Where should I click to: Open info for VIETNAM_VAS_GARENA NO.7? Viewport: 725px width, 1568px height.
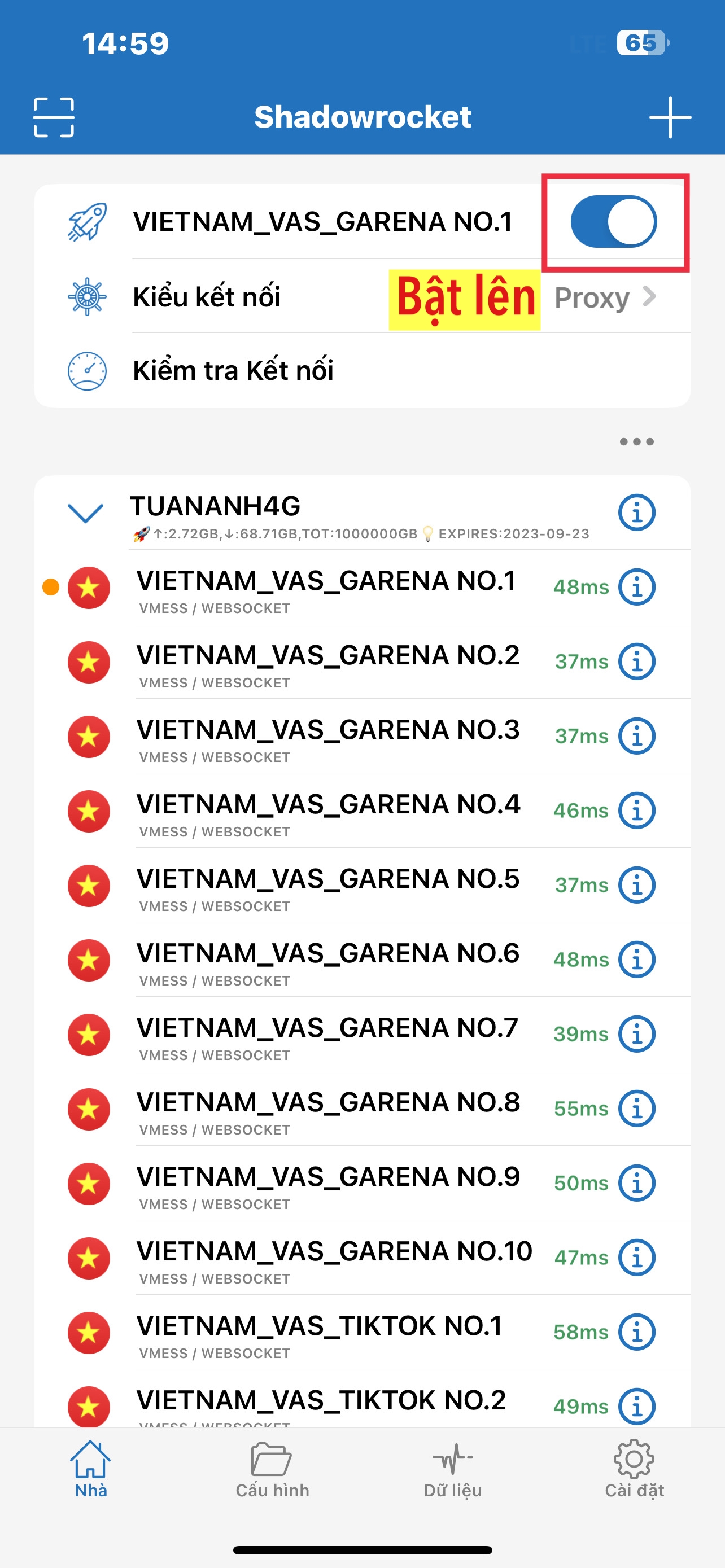point(636,1034)
